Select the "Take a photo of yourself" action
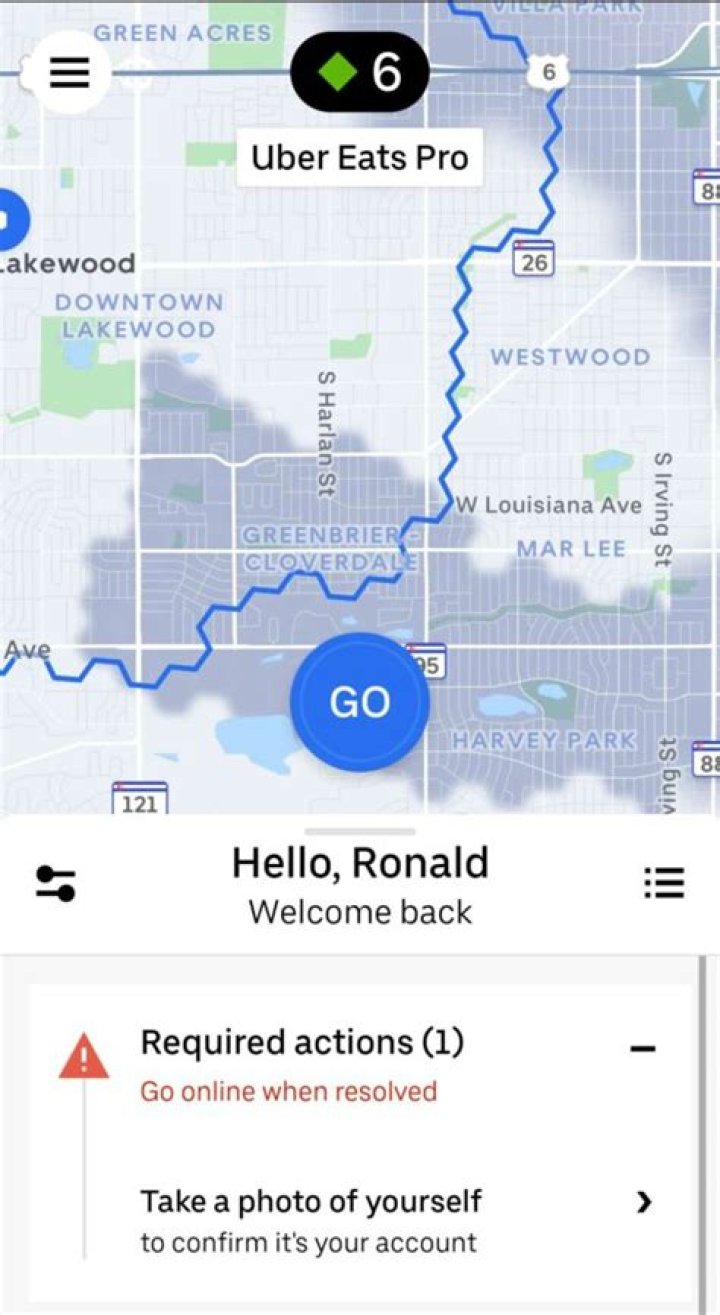The image size is (720, 1315). [x=312, y=1201]
